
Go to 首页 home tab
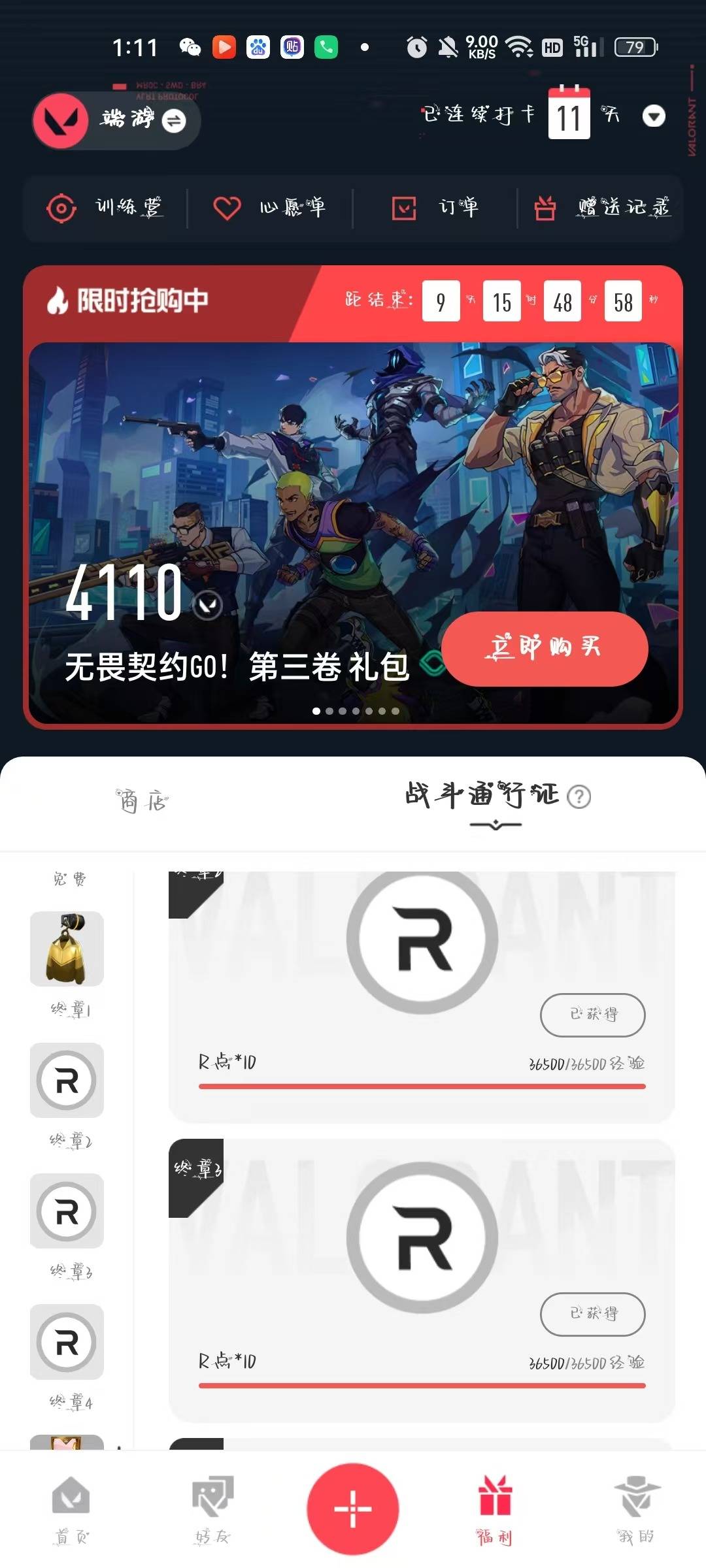71,1509
